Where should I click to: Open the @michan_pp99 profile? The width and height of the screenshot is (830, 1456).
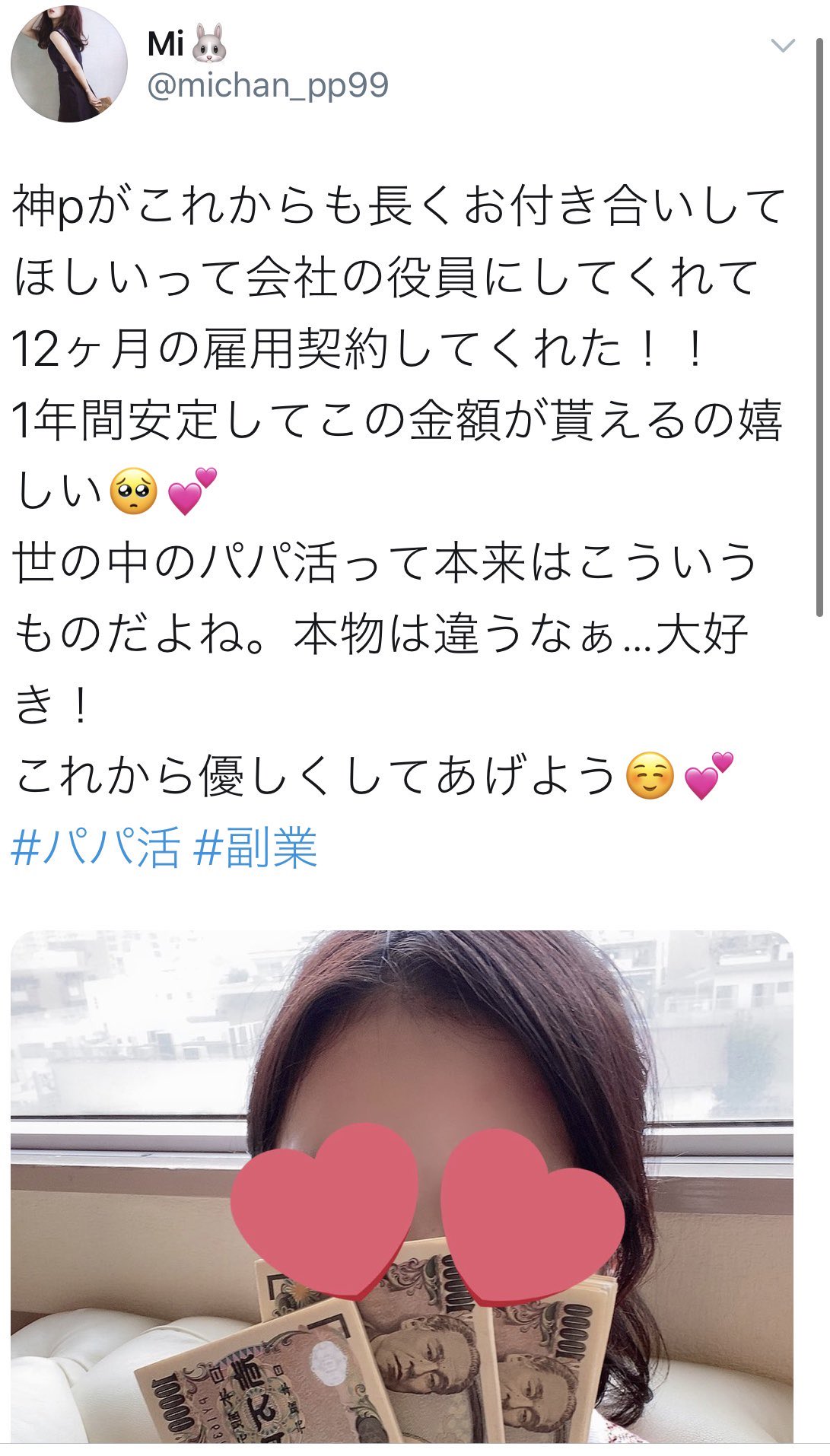click(x=267, y=86)
